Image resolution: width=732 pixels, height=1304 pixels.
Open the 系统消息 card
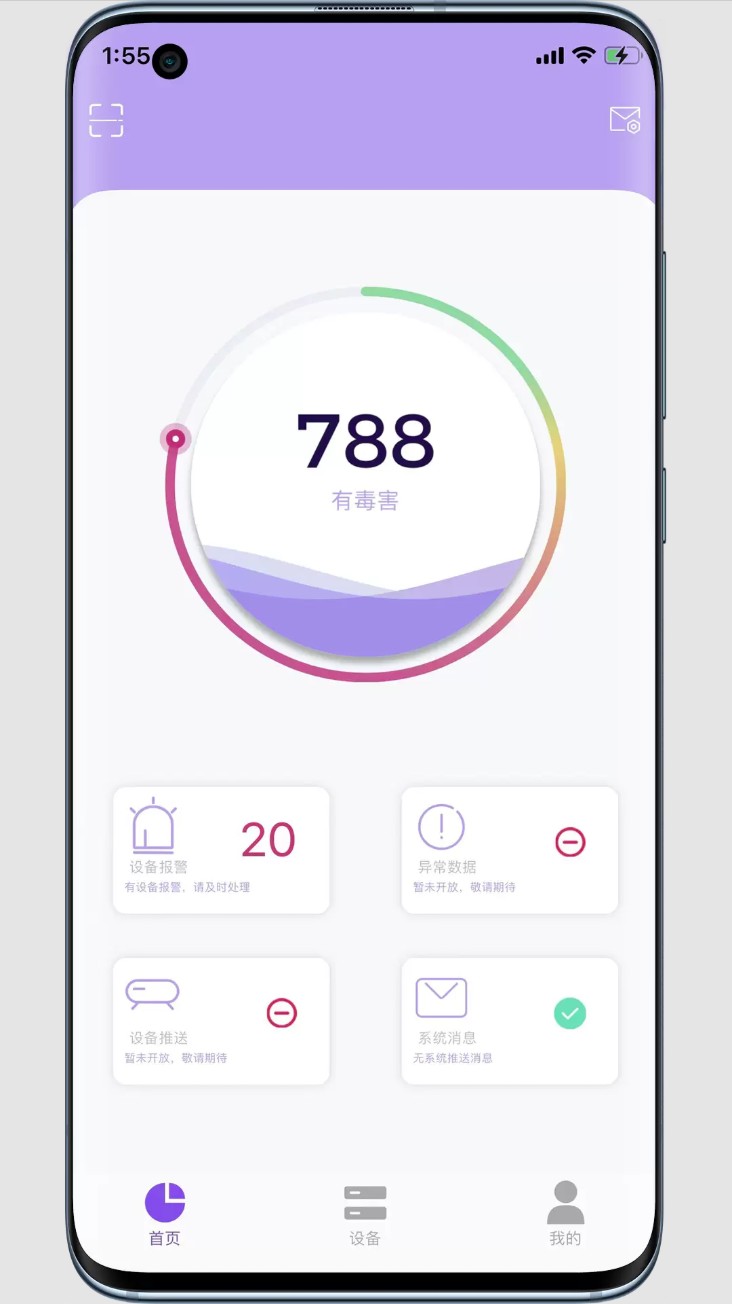click(509, 1021)
